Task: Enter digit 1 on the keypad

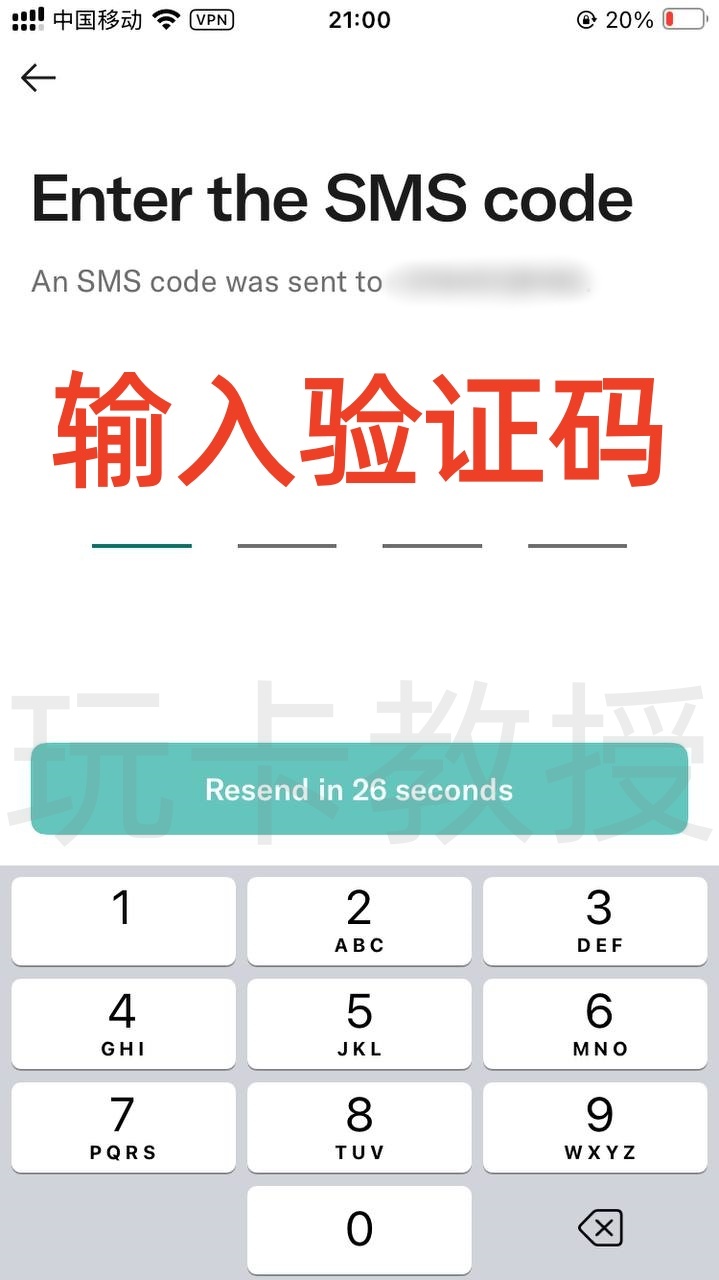Action: pos(123,921)
